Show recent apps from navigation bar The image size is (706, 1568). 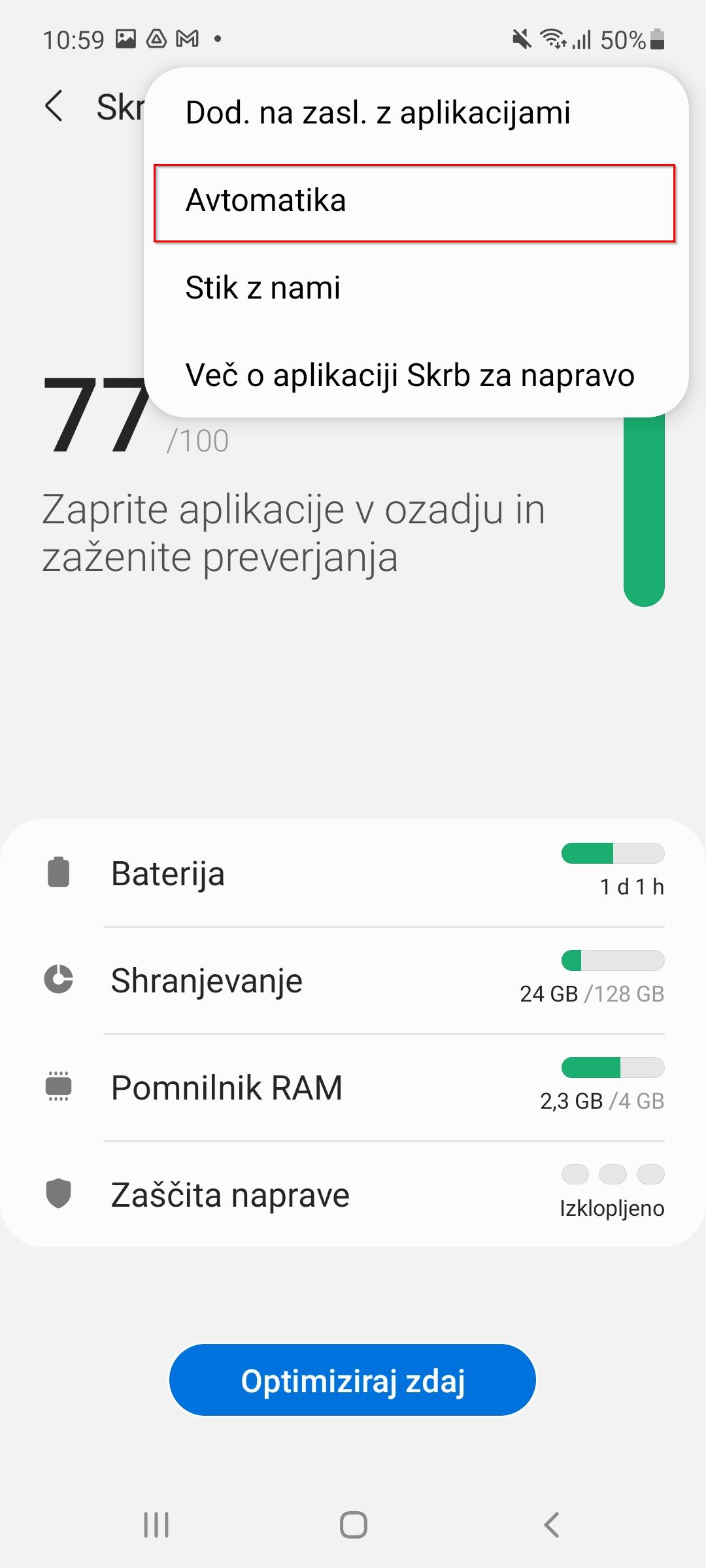(x=156, y=1526)
